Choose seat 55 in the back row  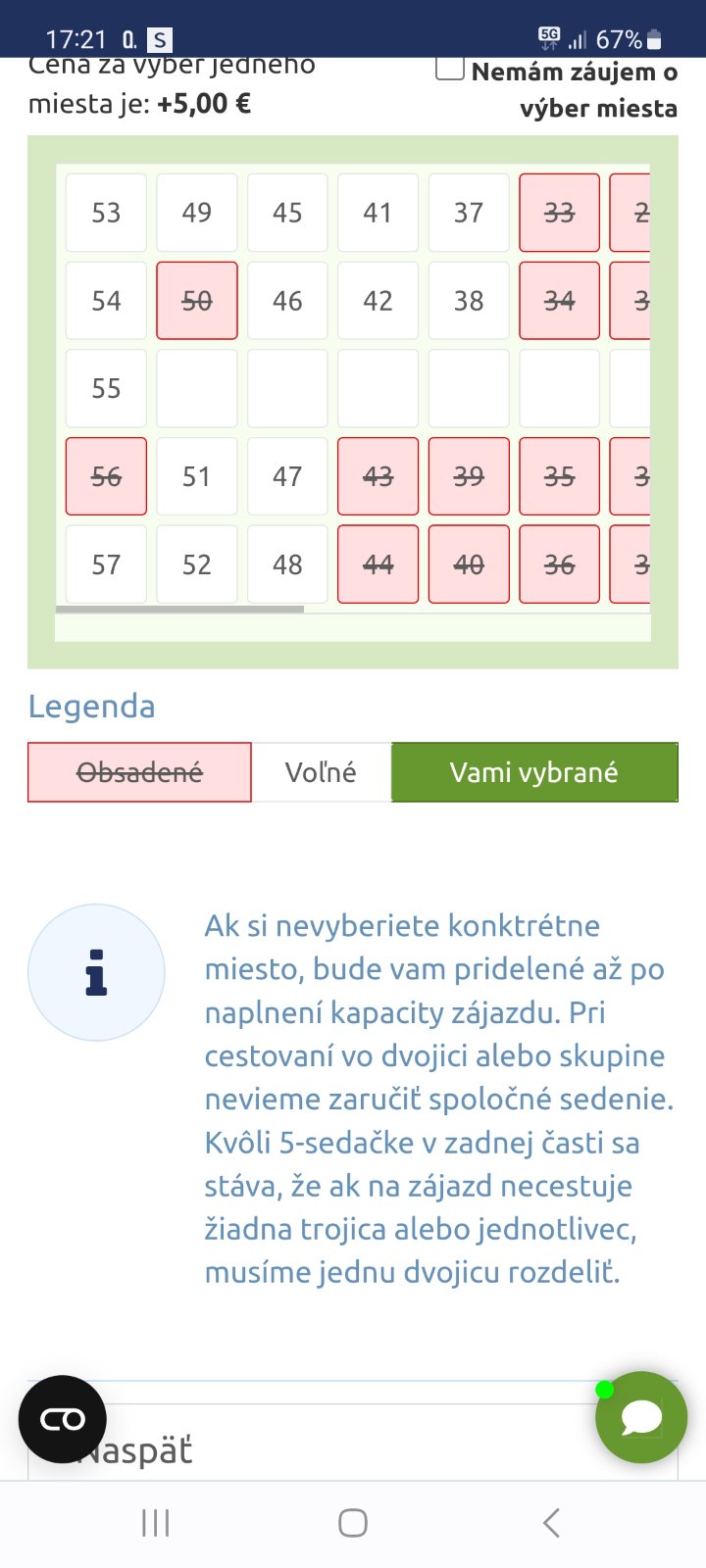[106, 389]
